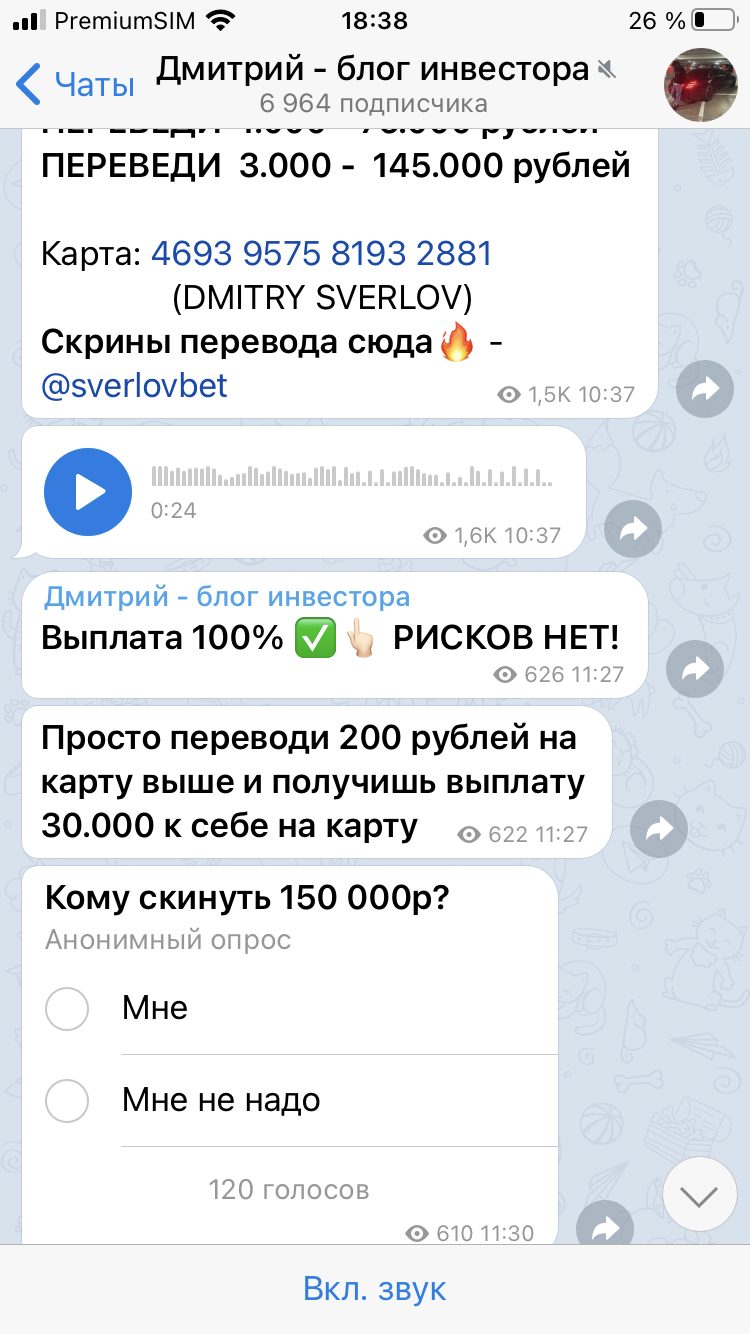The height and width of the screenshot is (1334, 750).
Task: Tap the card number 4693 9575 8193 2881
Action: pos(322,253)
